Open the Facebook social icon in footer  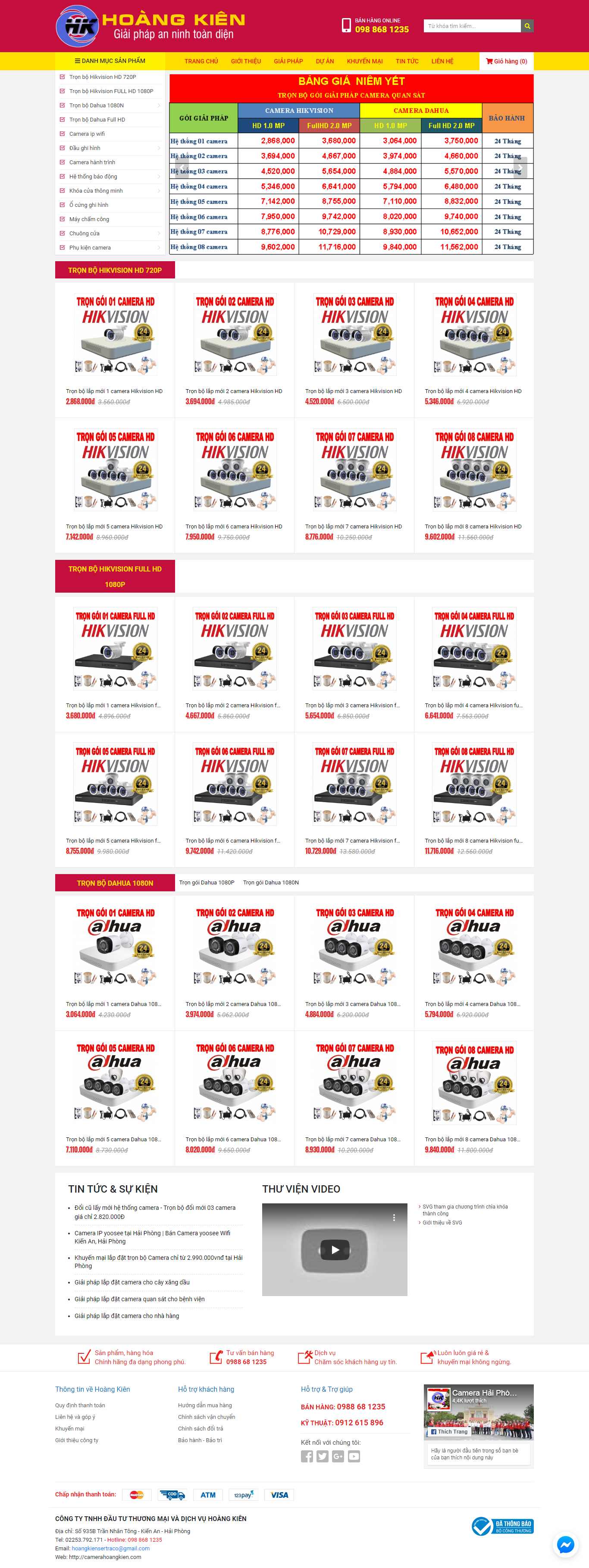point(307,1457)
